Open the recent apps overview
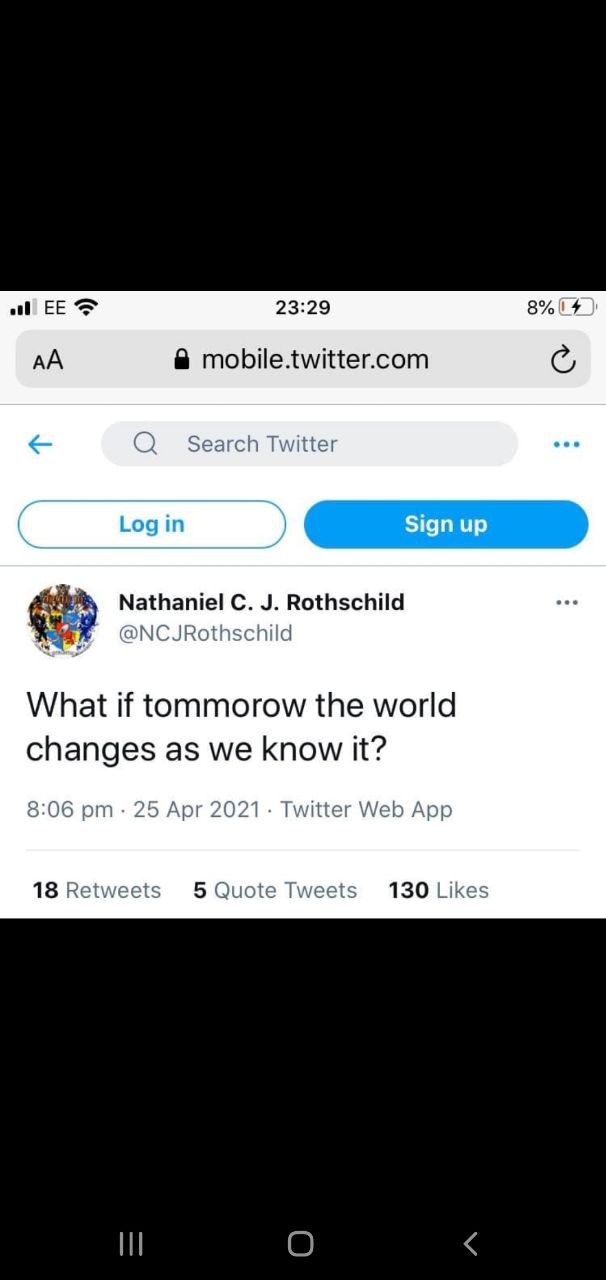 coord(131,1243)
